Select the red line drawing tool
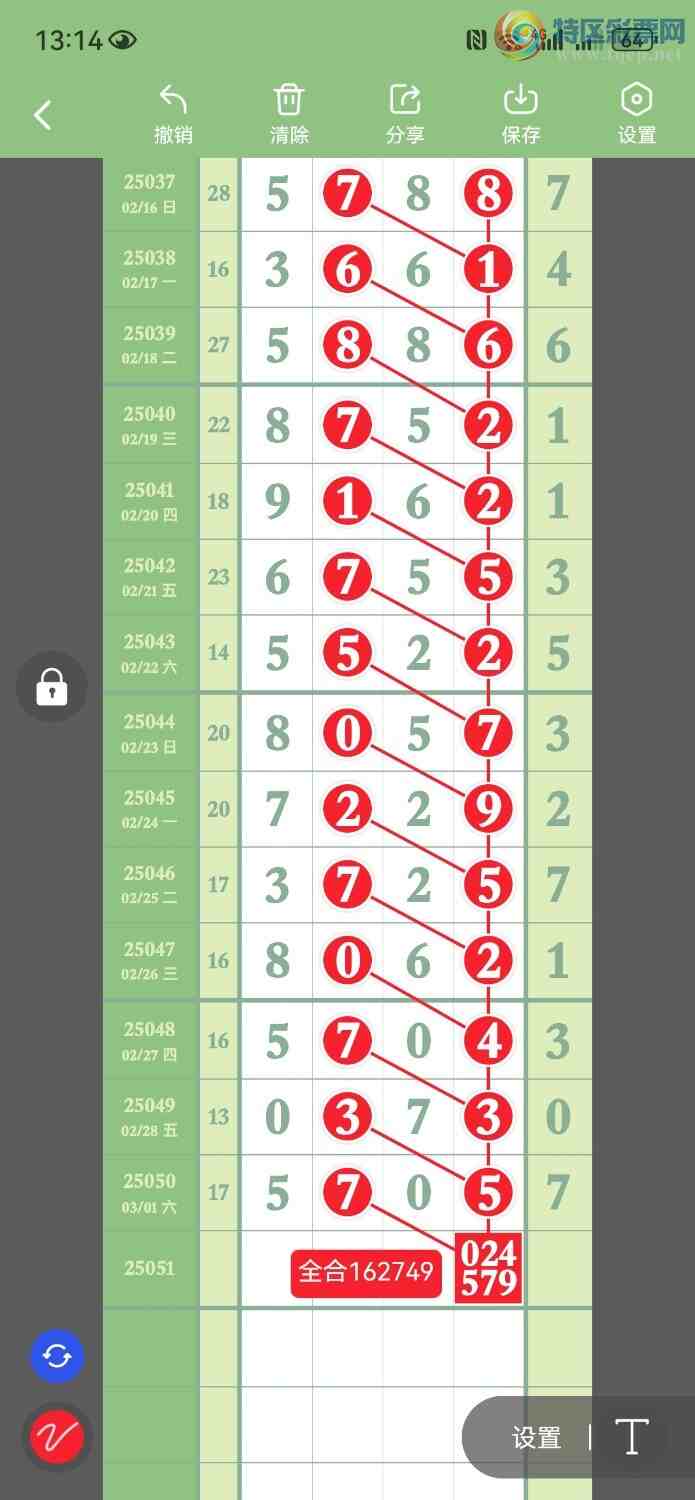 tap(57, 1438)
